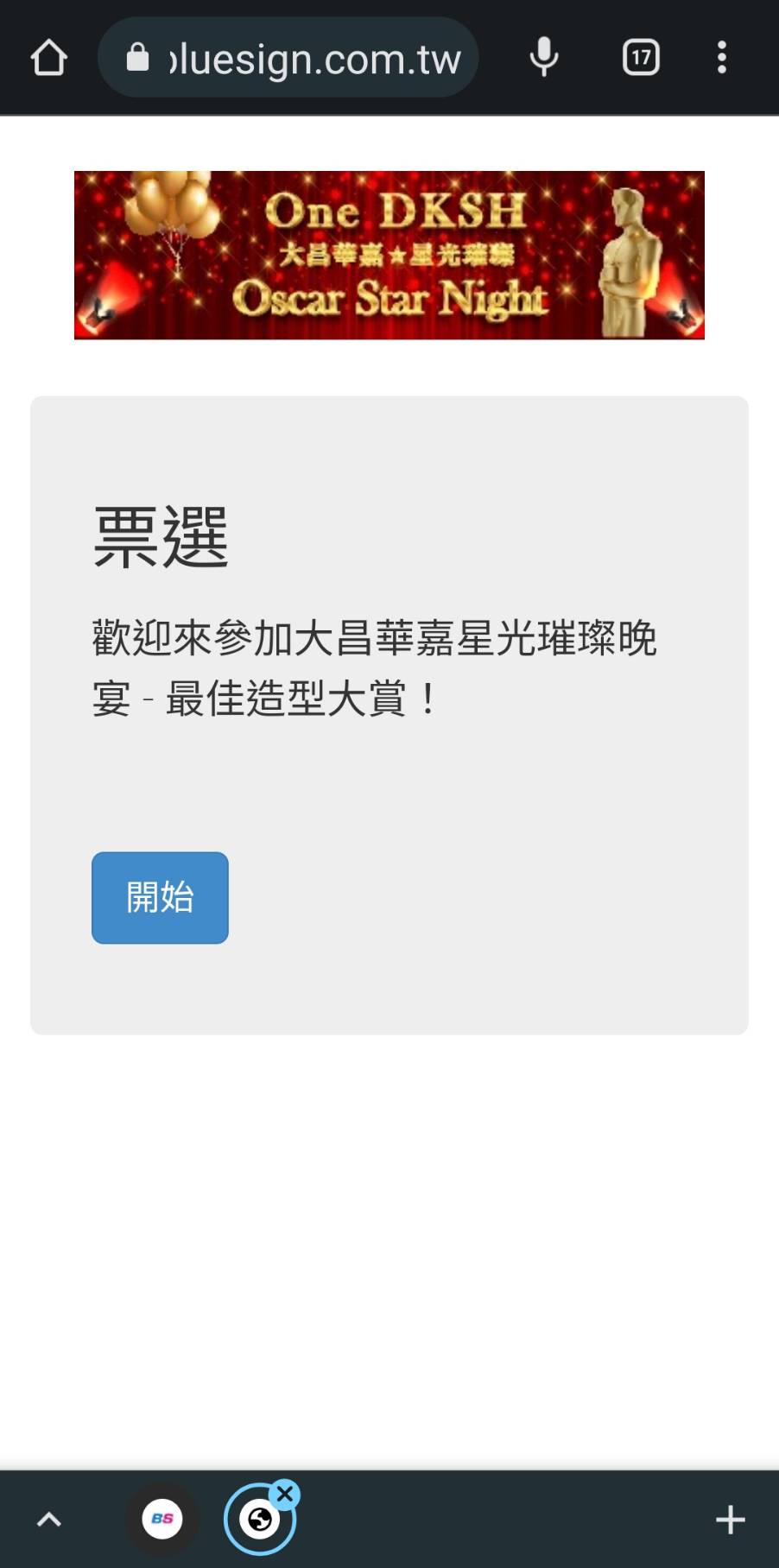Start voice search with the microphone

point(543,58)
